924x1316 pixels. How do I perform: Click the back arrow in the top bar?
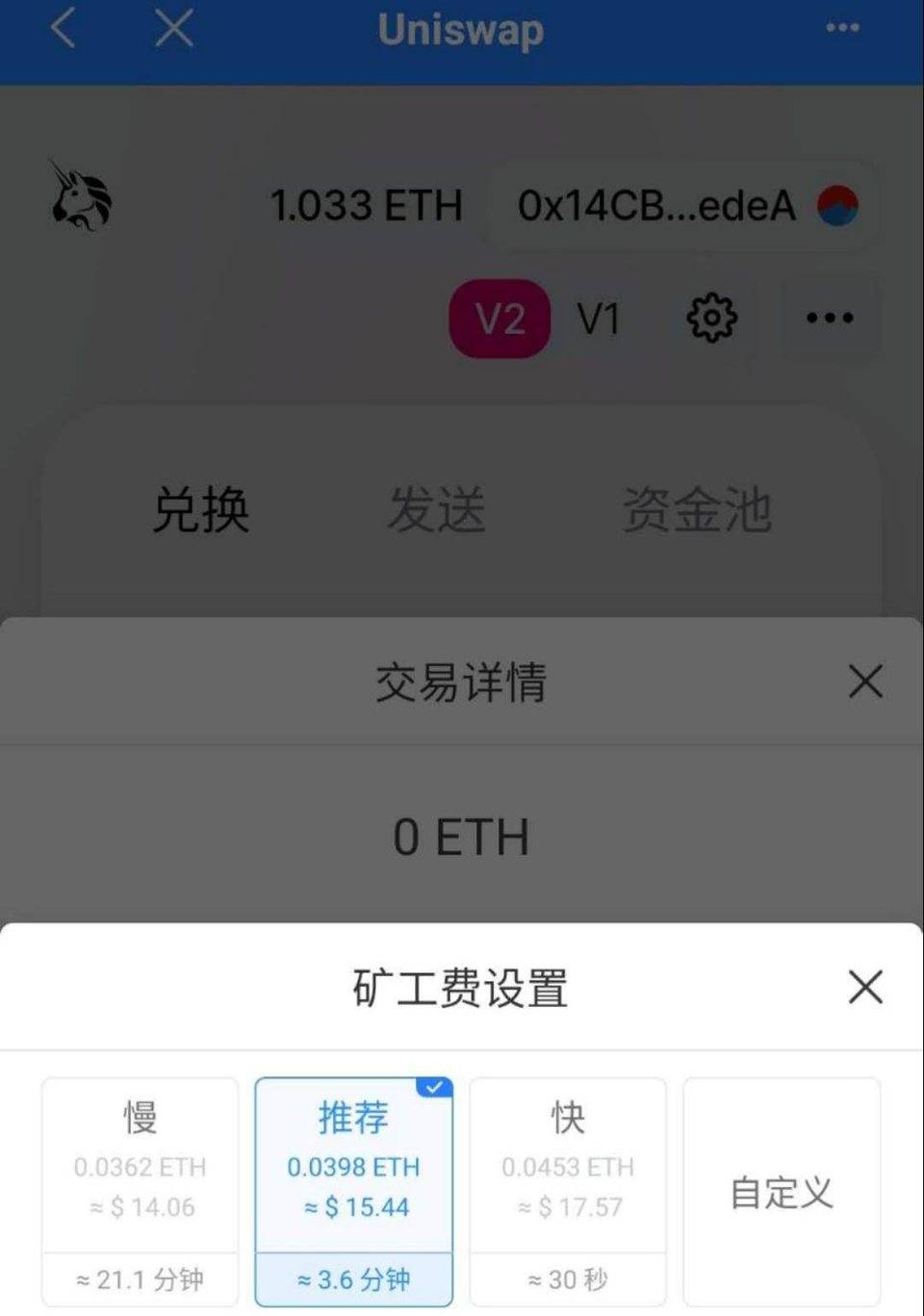click(x=62, y=30)
